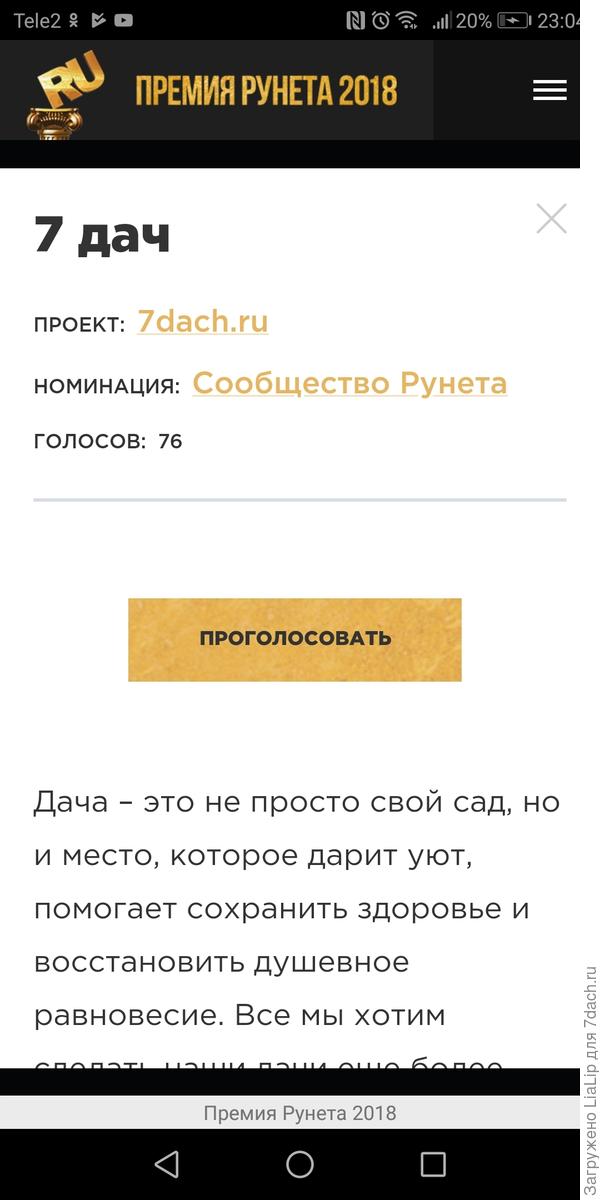The image size is (600, 1200).
Task: Open the Премия Рунета 2018 logo home
Action: click(215, 91)
